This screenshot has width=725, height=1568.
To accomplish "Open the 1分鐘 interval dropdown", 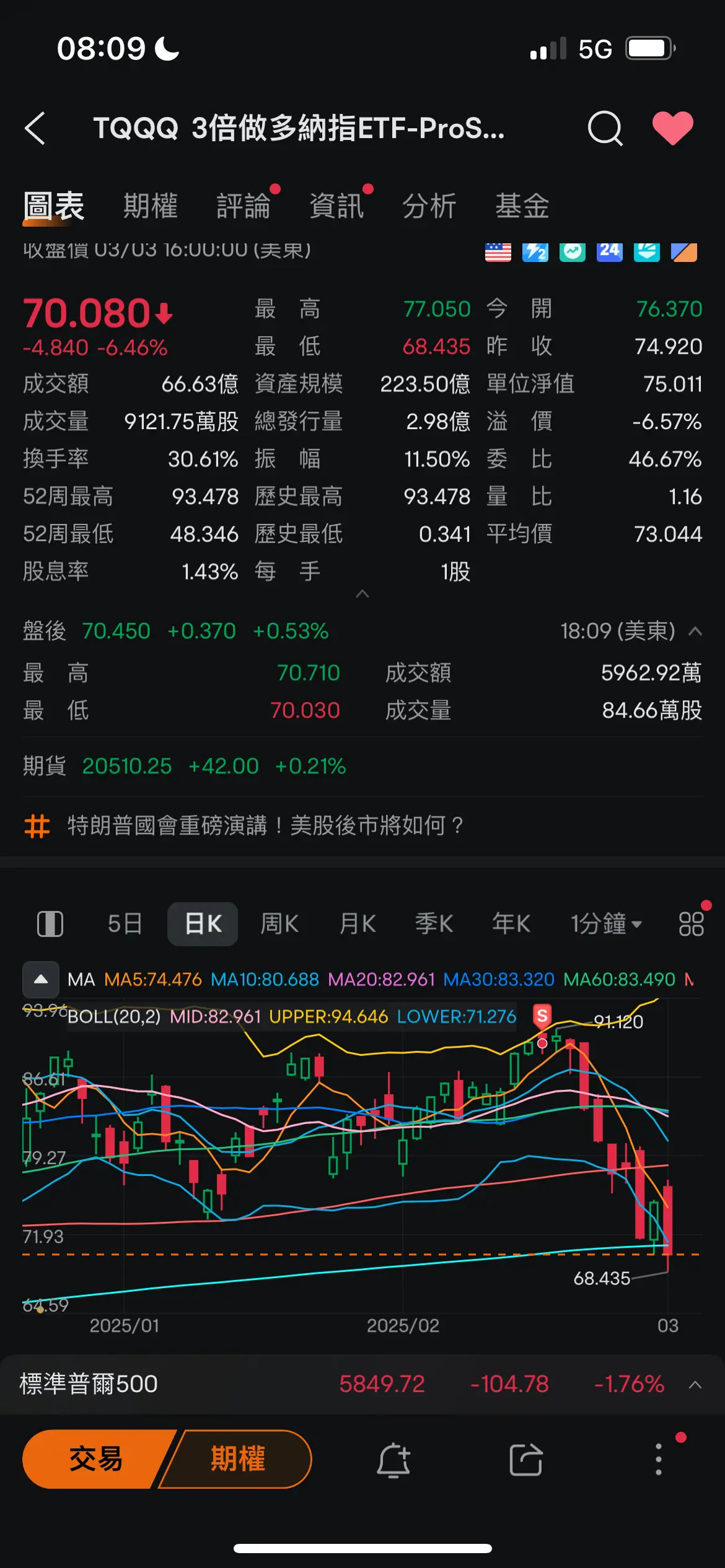I will [605, 923].
